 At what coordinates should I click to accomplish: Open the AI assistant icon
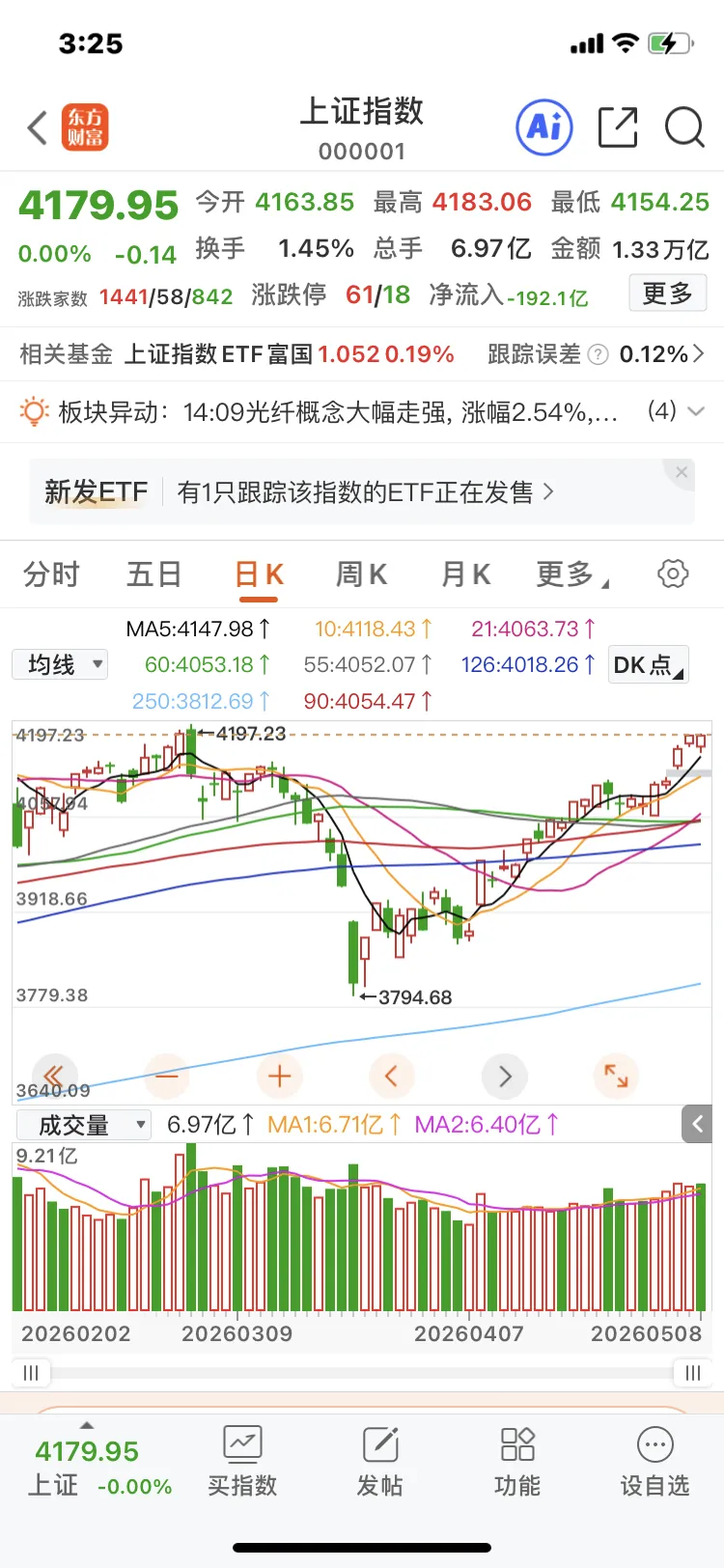point(544,127)
